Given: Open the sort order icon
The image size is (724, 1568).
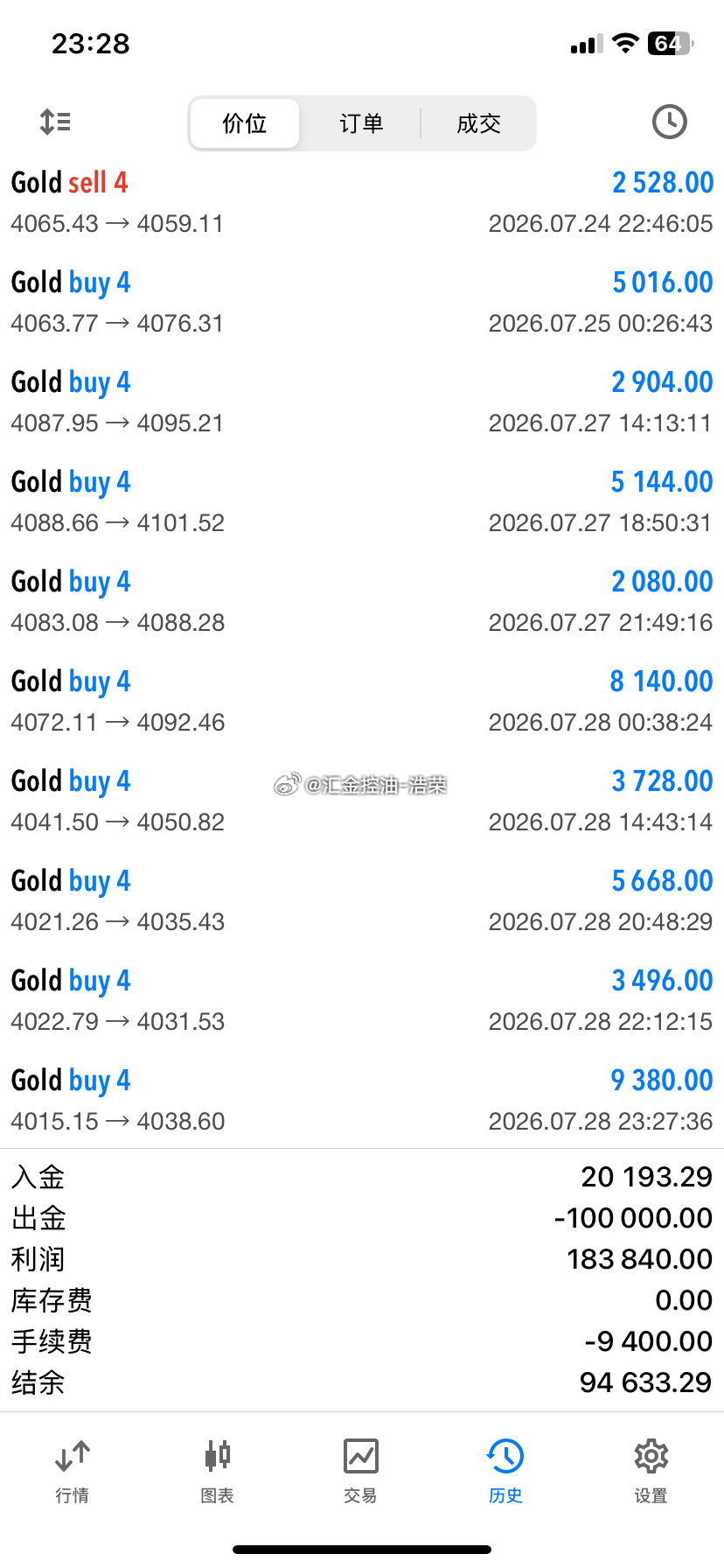Looking at the screenshot, I should 55,122.
